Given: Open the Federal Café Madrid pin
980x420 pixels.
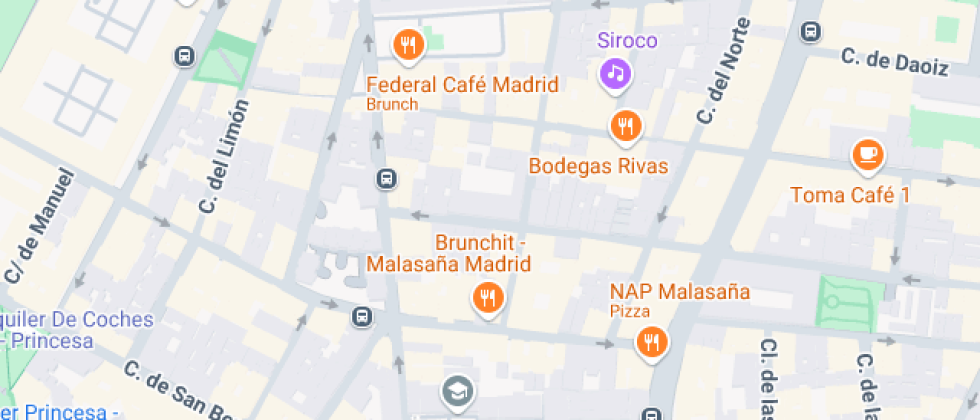Looking at the screenshot, I should click(408, 47).
